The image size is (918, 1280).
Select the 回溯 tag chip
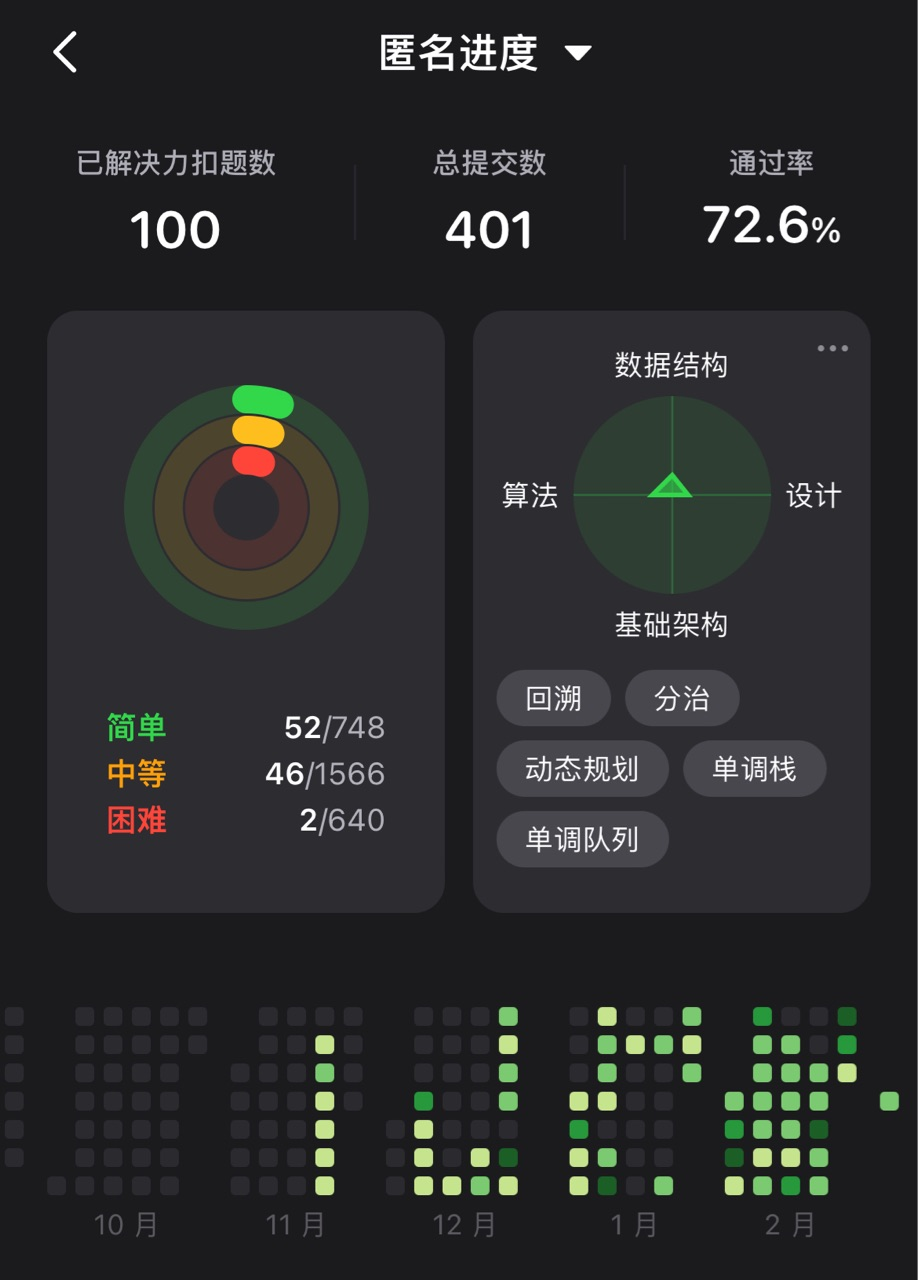pos(553,698)
